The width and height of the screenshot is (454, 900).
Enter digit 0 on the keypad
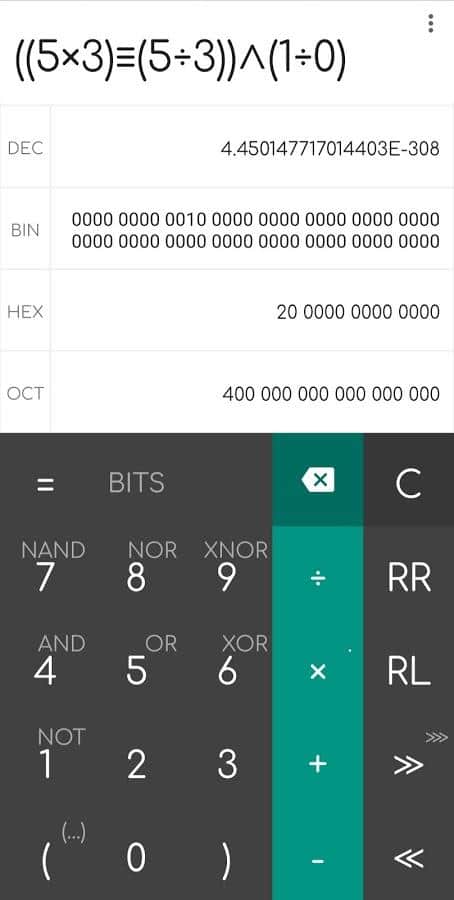[x=136, y=858]
